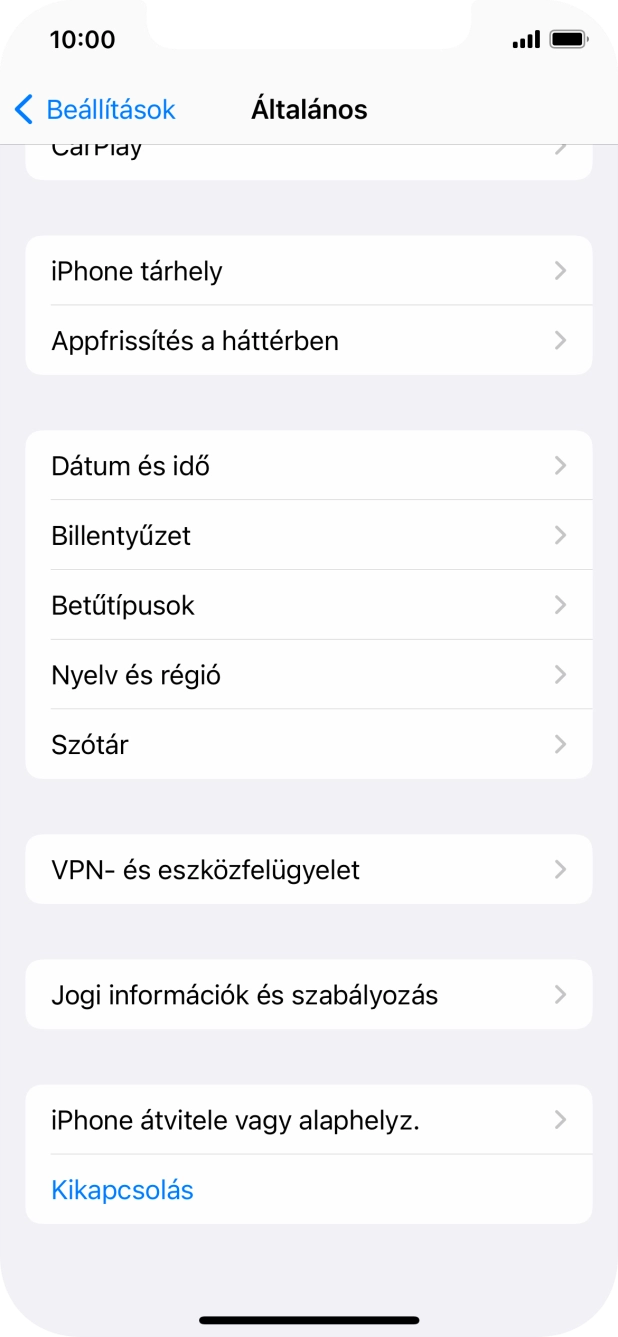Tap the Kikapcsolás link
Viewport: 618px width, 1337px height.
[122, 1190]
